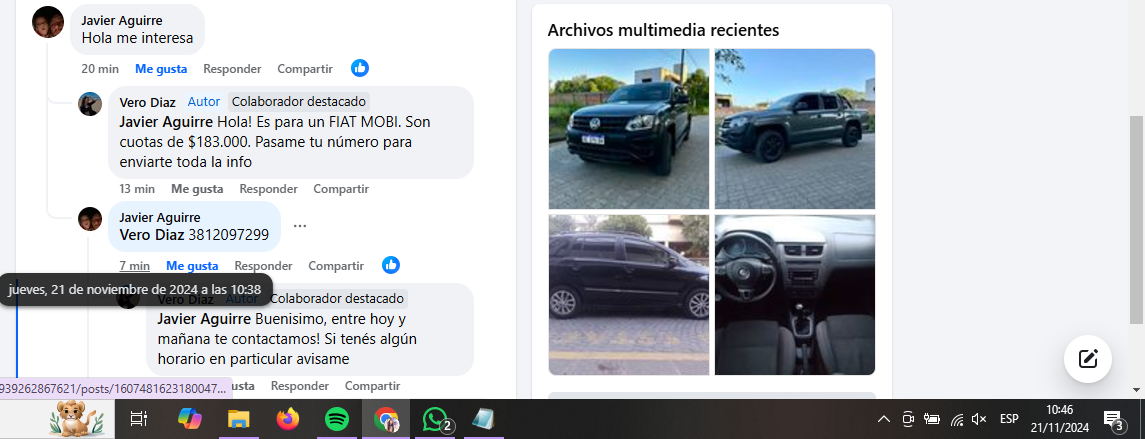Compose a new message with the pencil button
This screenshot has width=1145, height=439.
[x=1088, y=359]
